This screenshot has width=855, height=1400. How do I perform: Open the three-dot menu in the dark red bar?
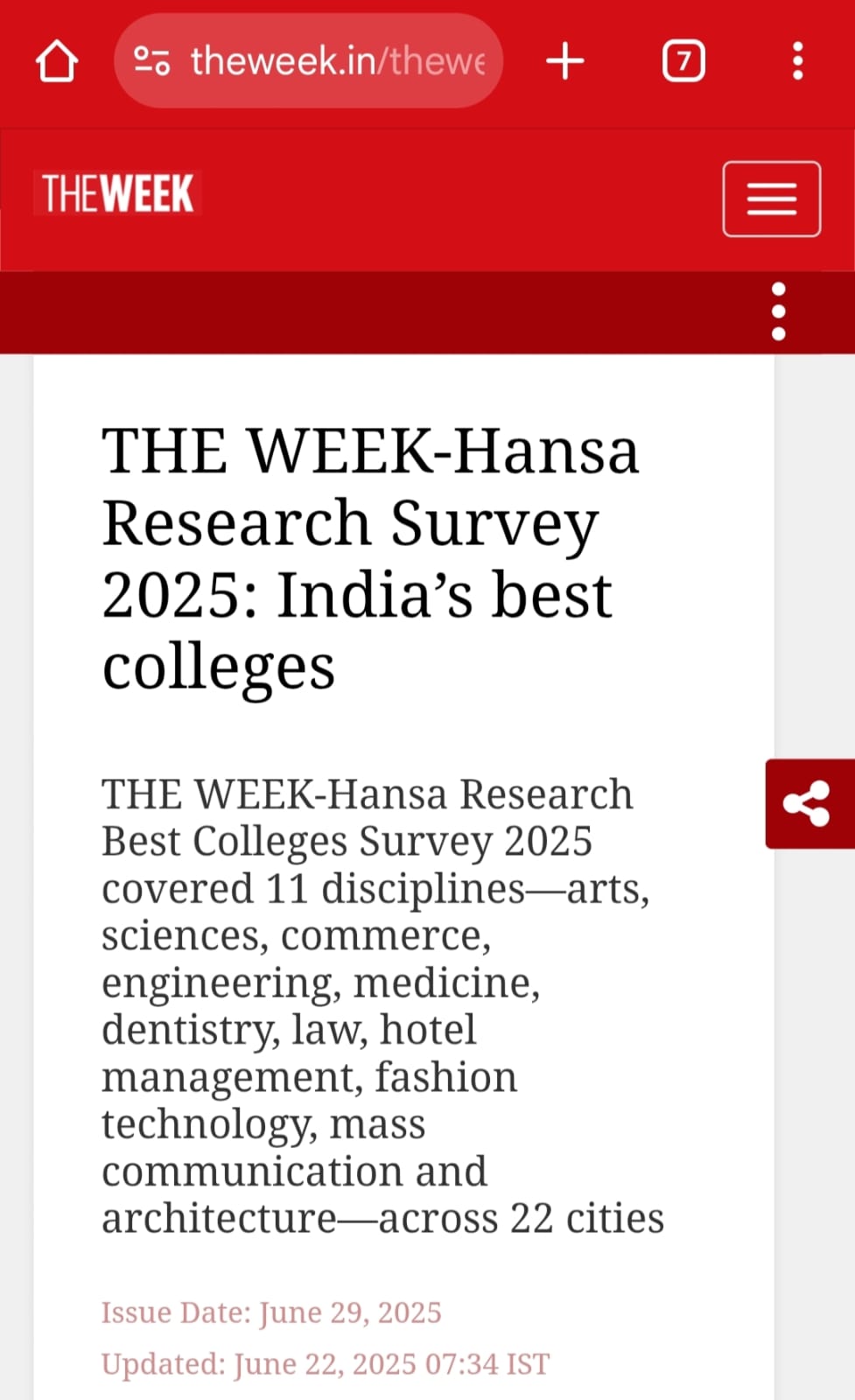click(778, 311)
